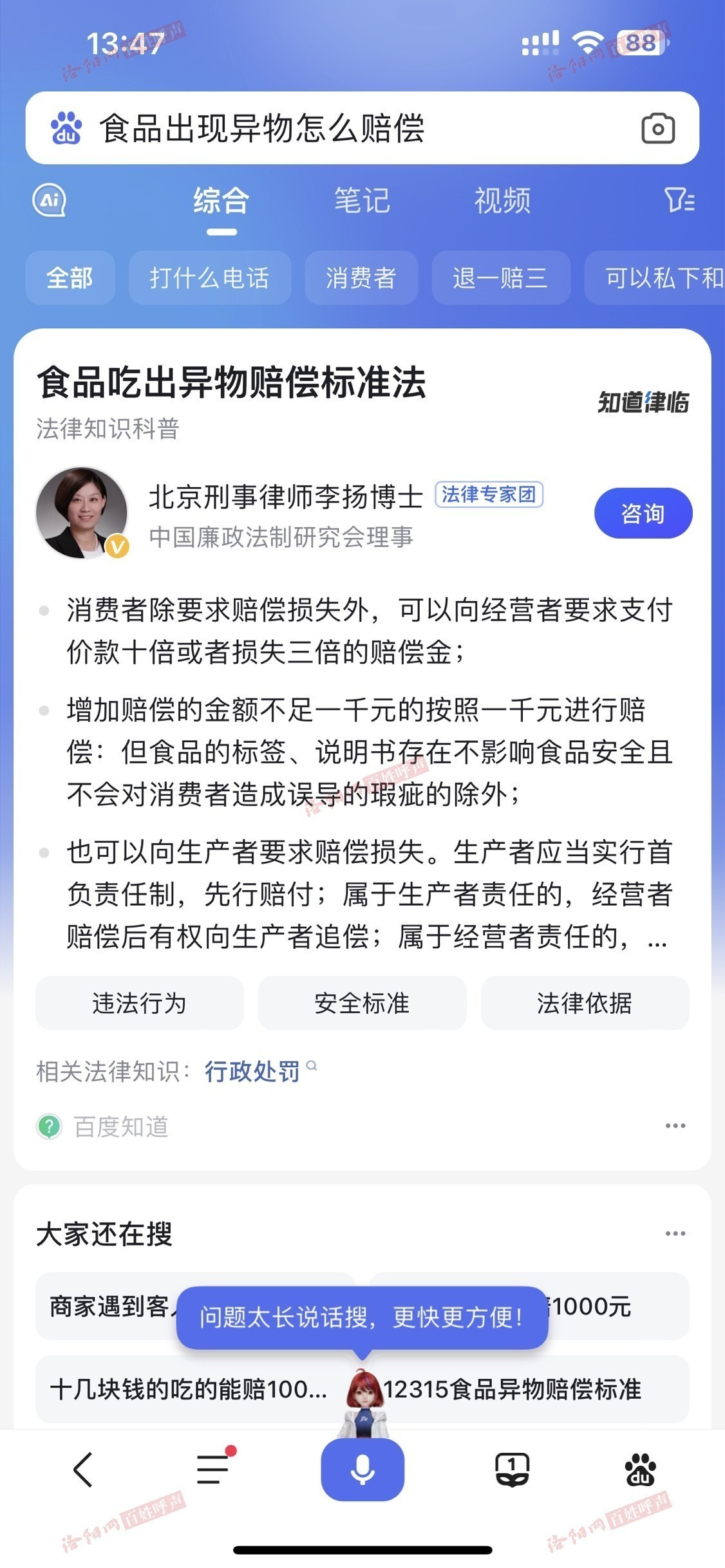
Task: Open the AI assistant icon
Action: 50,201
